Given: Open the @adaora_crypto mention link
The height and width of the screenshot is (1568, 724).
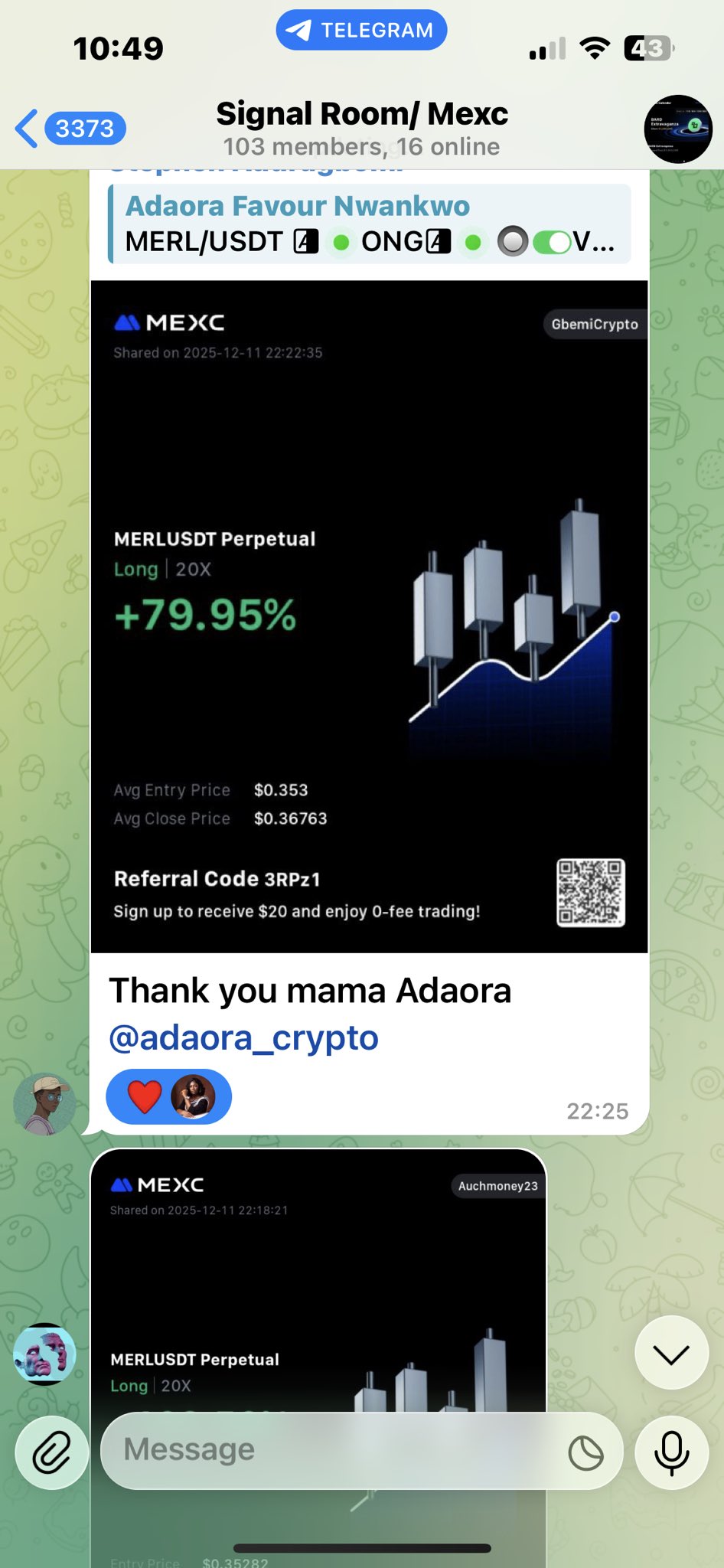Looking at the screenshot, I should click(x=243, y=1038).
